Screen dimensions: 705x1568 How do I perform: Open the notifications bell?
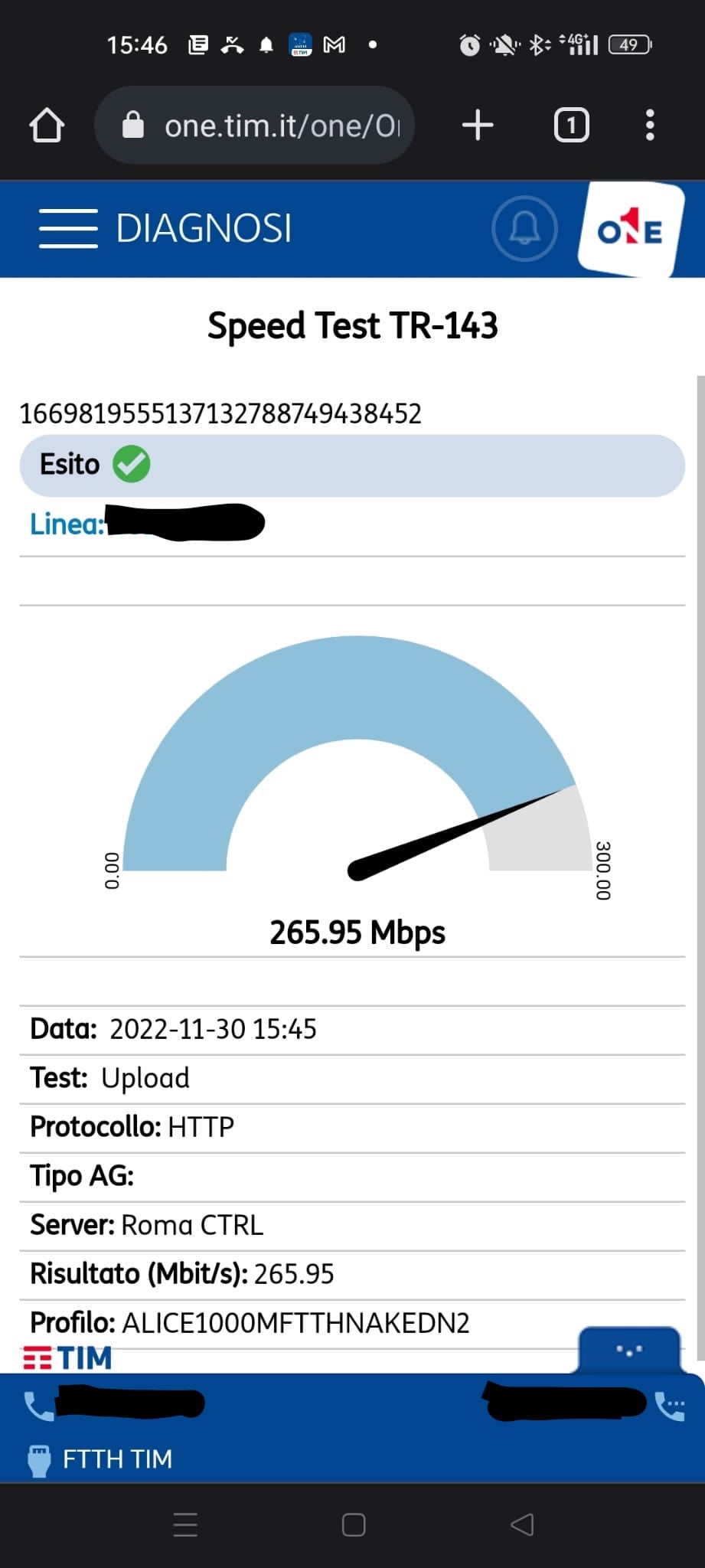point(524,228)
